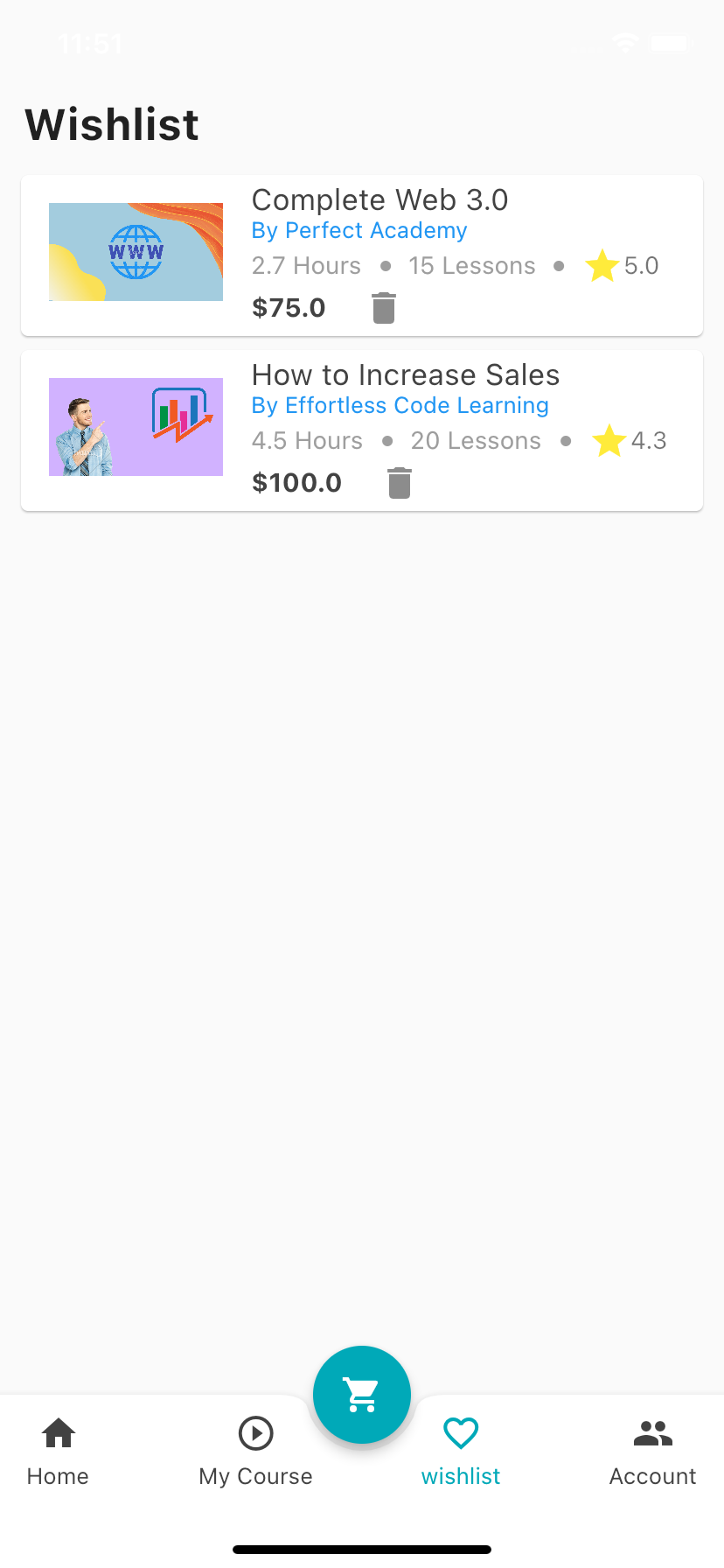Switch to the Home tab
The image size is (724, 1568).
point(57,1449)
